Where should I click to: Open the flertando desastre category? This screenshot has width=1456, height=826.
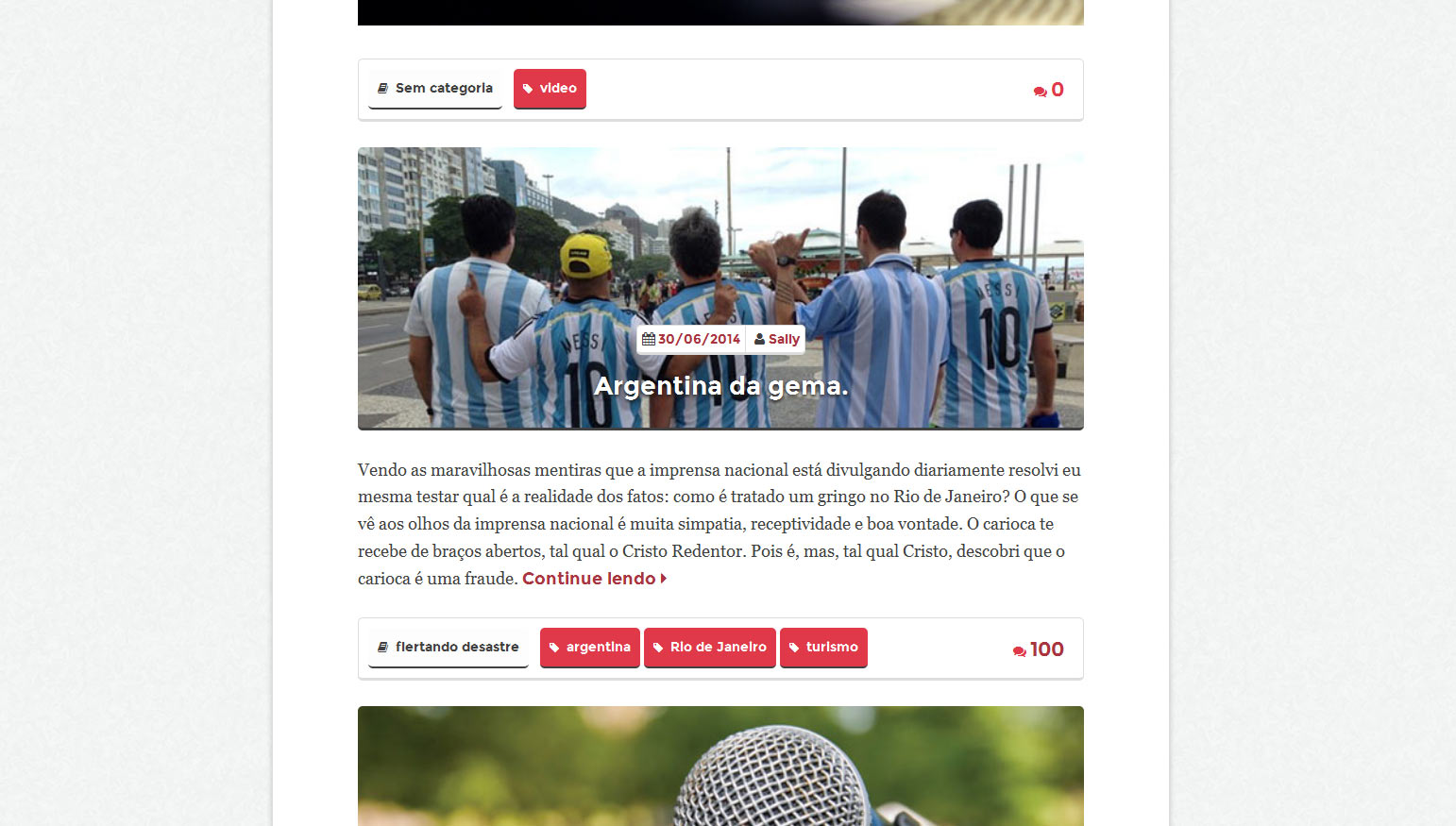click(x=449, y=648)
